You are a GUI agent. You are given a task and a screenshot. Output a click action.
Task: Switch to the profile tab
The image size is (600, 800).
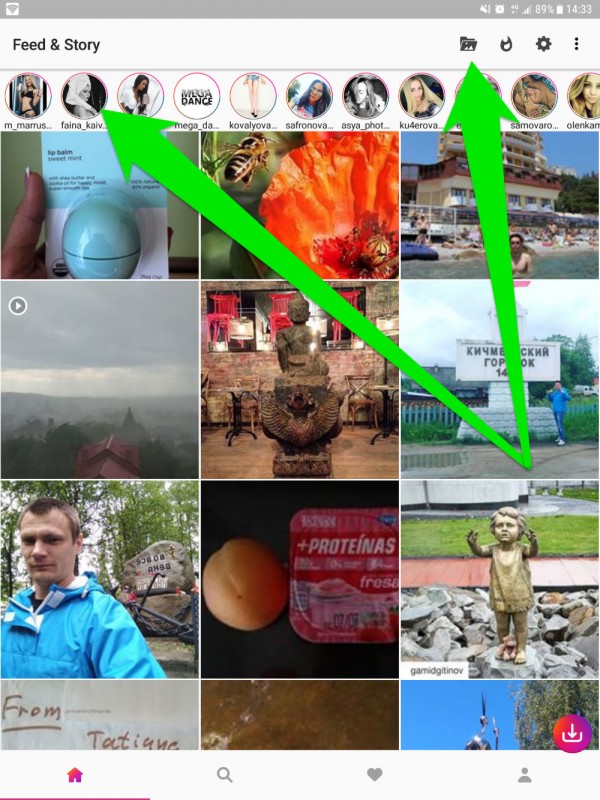(x=524, y=774)
